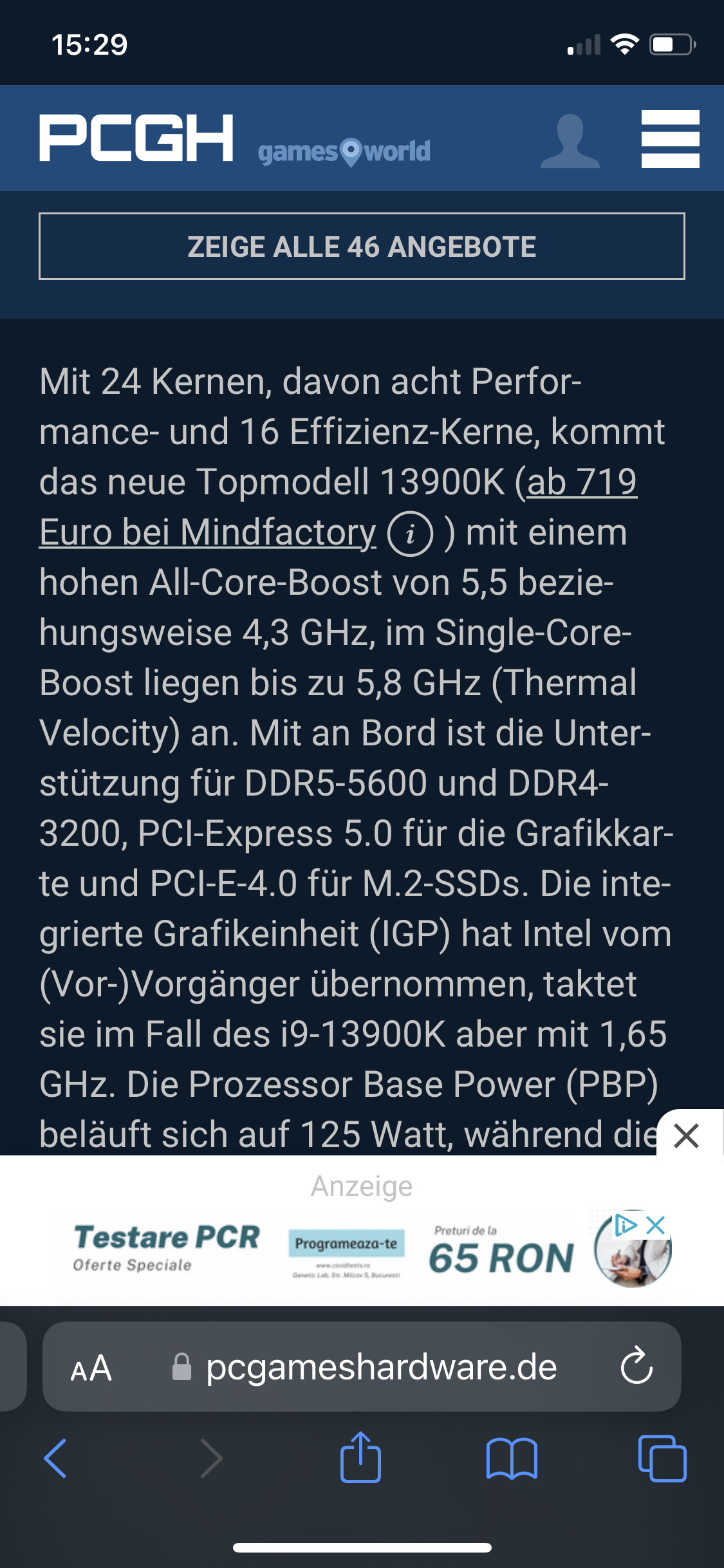The height and width of the screenshot is (1568, 724).
Task: Dismiss the bottom ad banner
Action: pos(687,1135)
